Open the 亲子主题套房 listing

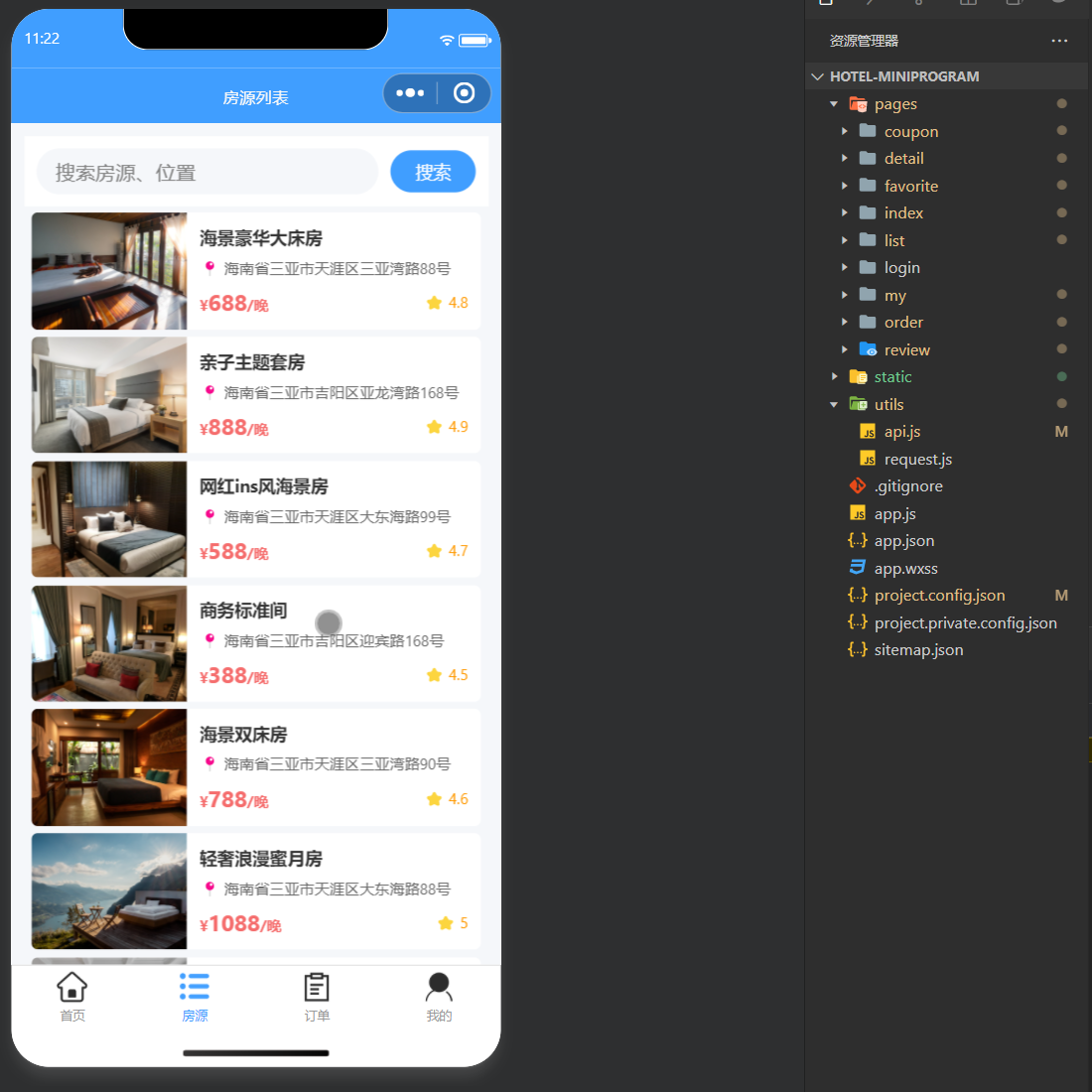pos(256,395)
